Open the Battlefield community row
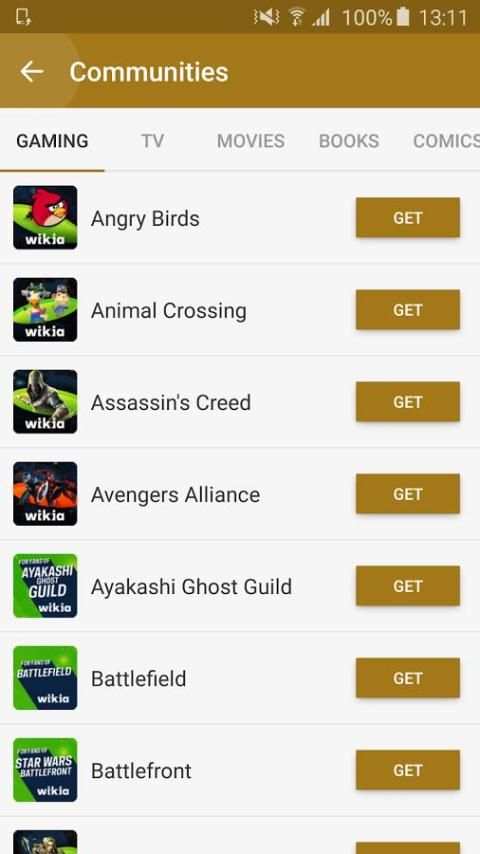This screenshot has height=854, width=480. [240, 678]
